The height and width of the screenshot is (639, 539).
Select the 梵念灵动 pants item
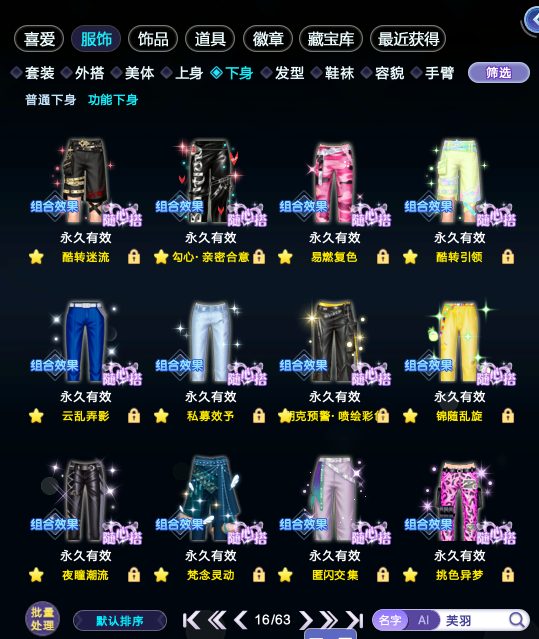tap(211, 499)
